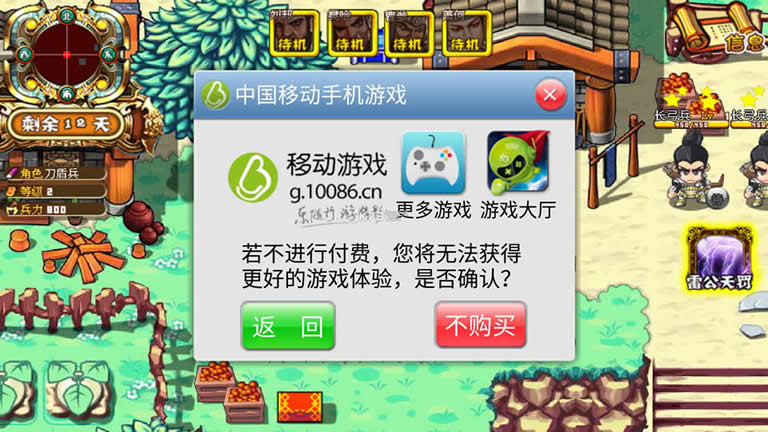Open 更多游戏 gamepad icon
Image resolution: width=768 pixels, height=432 pixels.
433,164
